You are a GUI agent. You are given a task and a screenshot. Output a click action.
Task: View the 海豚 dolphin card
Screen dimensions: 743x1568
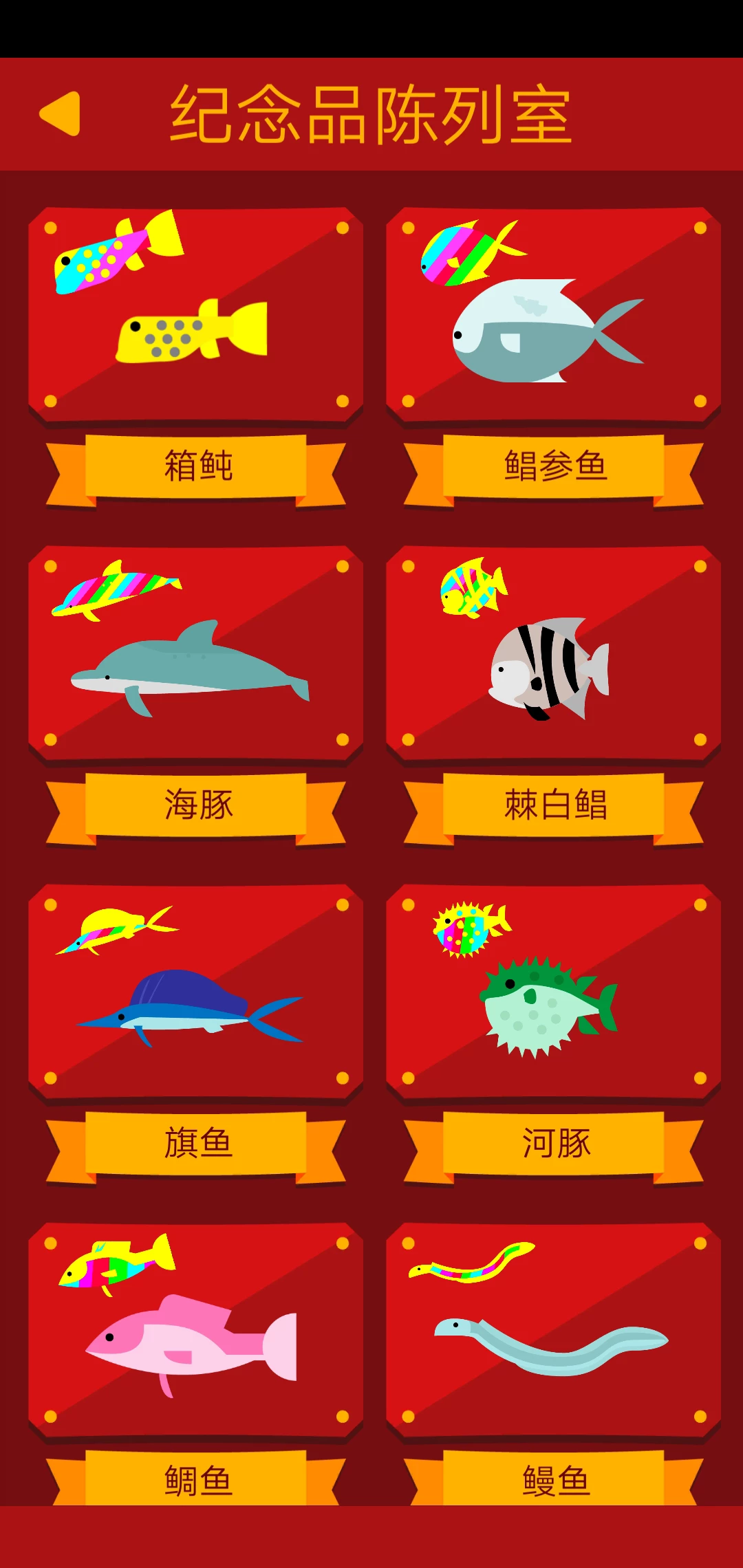coord(196,652)
